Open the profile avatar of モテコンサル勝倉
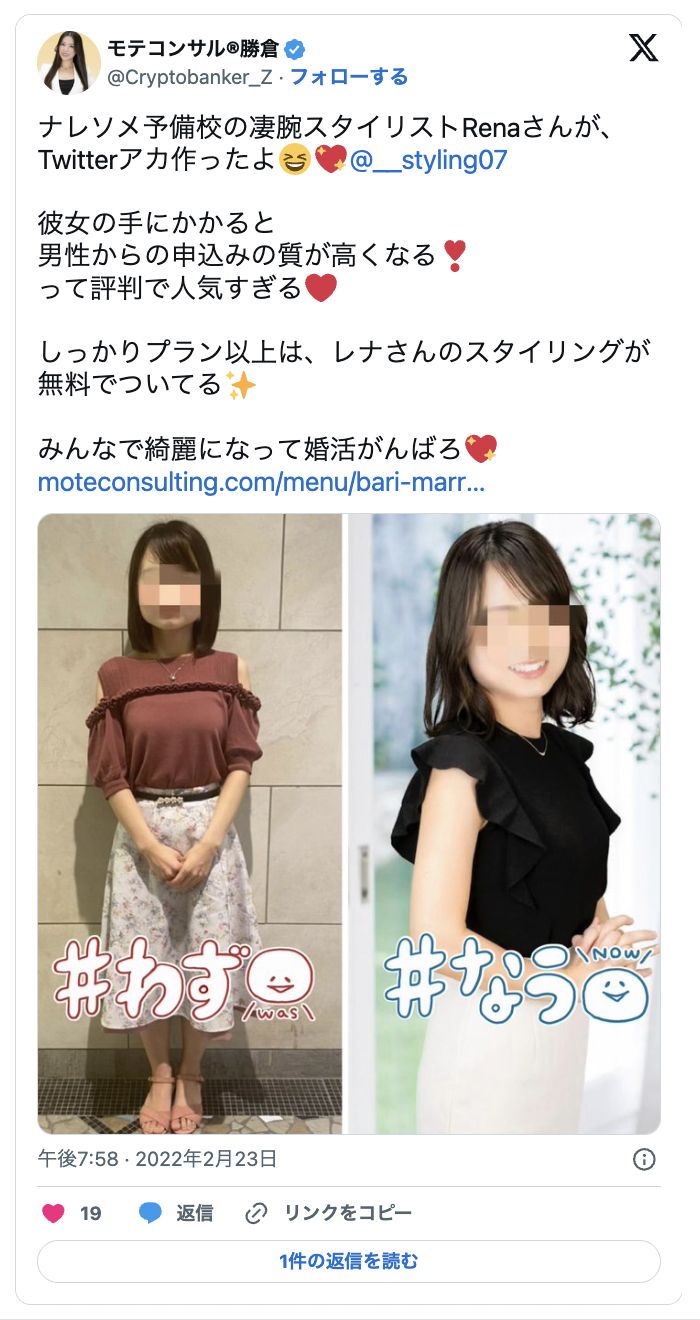 coord(69,62)
